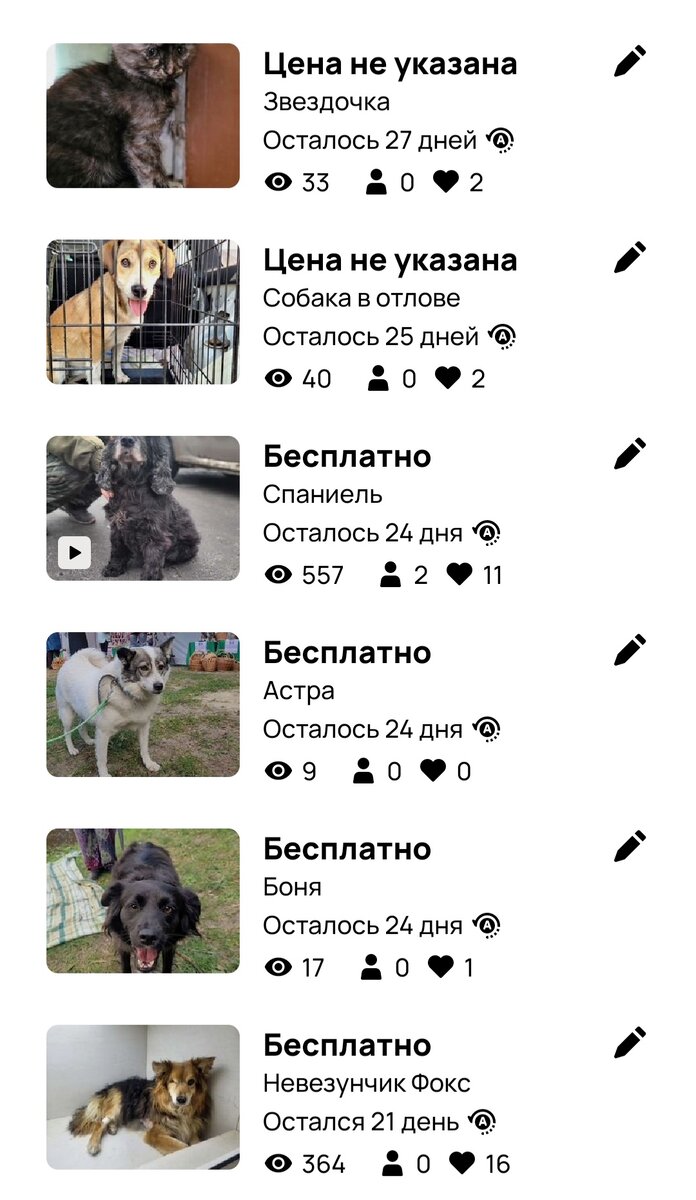The height and width of the screenshot is (1200, 696).
Task: Open the Звездочка kitten photo
Action: pos(143,116)
